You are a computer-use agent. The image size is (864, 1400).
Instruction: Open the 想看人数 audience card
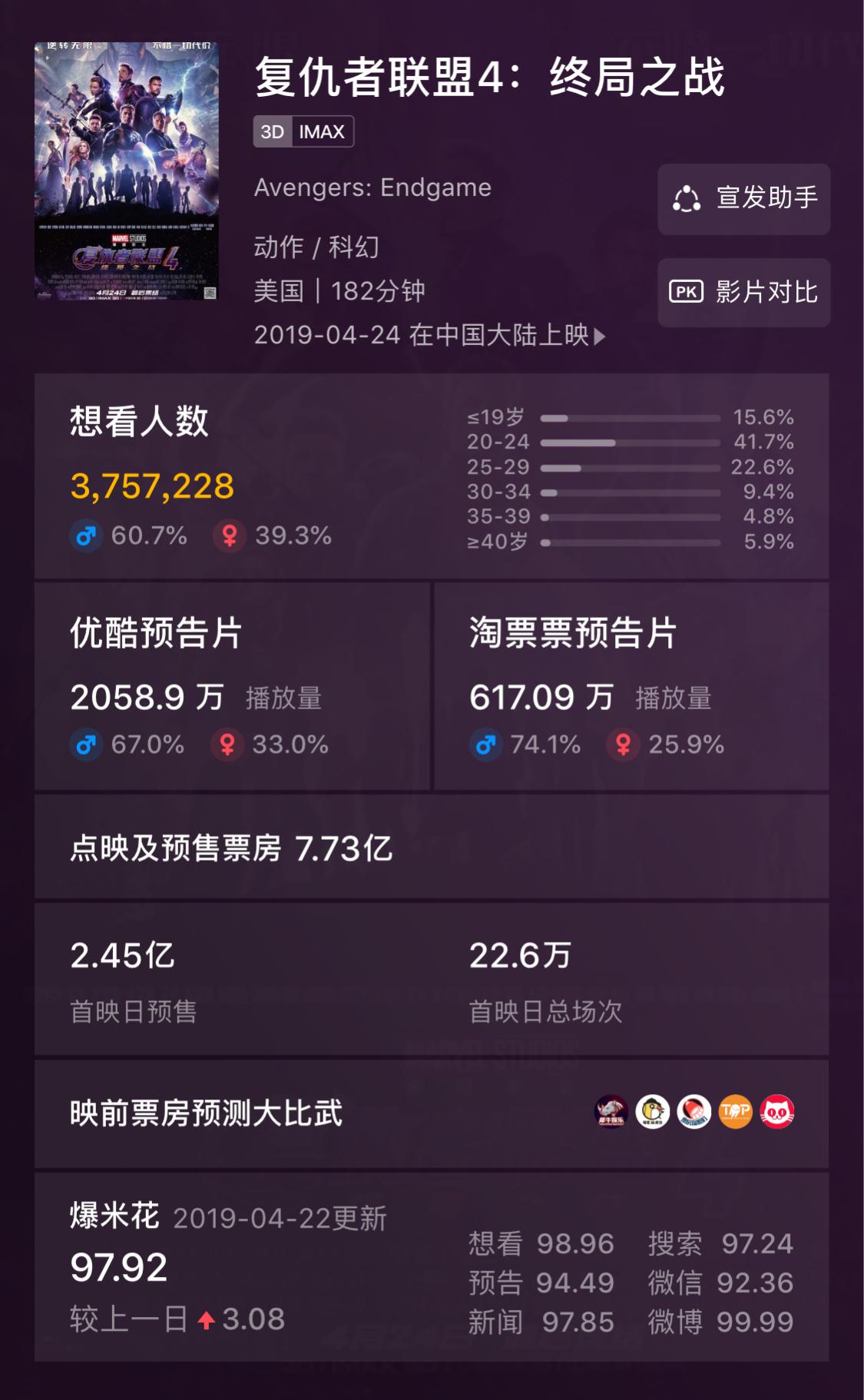pyautogui.click(x=431, y=476)
